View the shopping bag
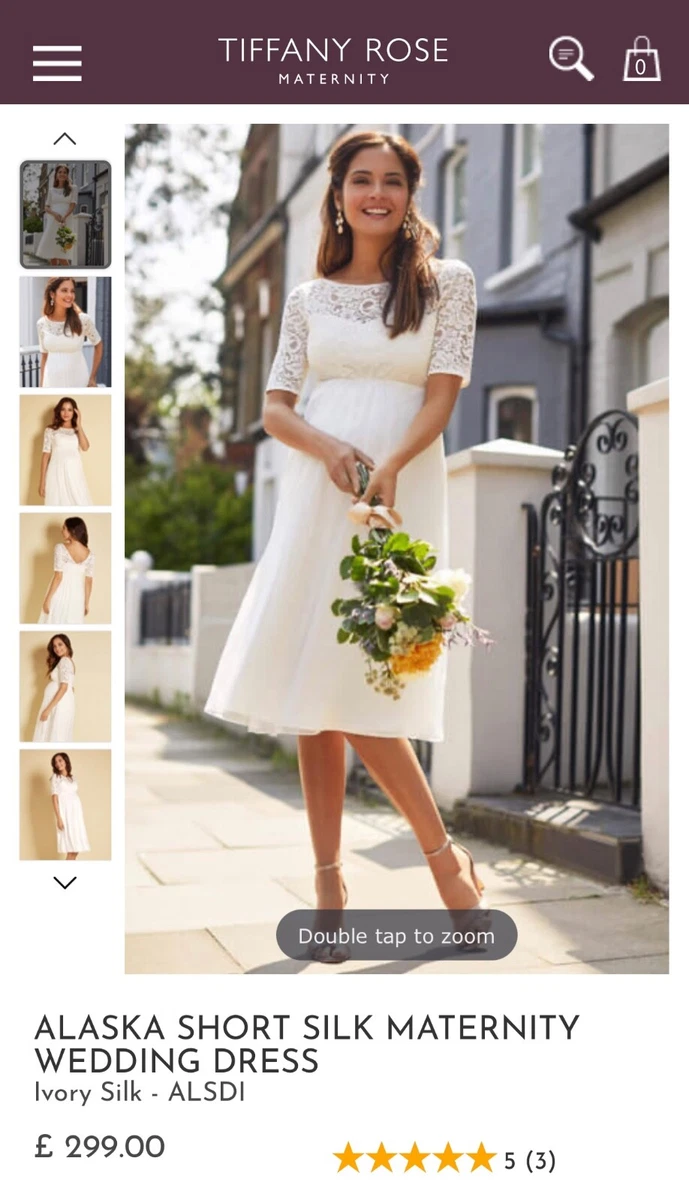The height and width of the screenshot is (1200, 689). coord(641,59)
